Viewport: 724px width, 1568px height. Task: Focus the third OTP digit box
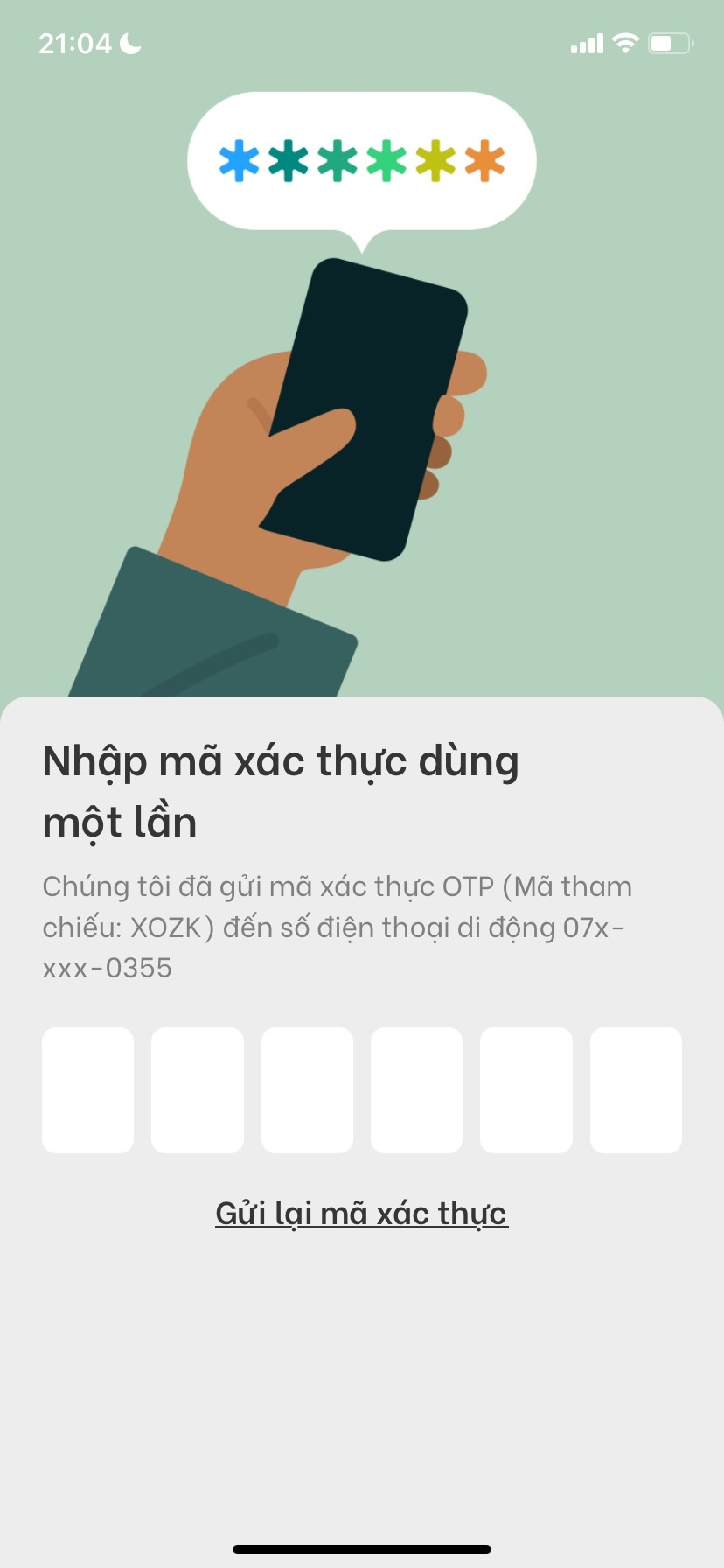[307, 1089]
